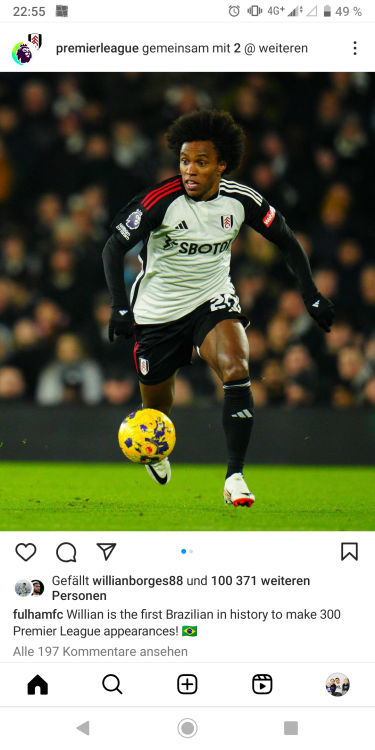Tap the system back button
The height and width of the screenshot is (750, 375).
[83, 728]
